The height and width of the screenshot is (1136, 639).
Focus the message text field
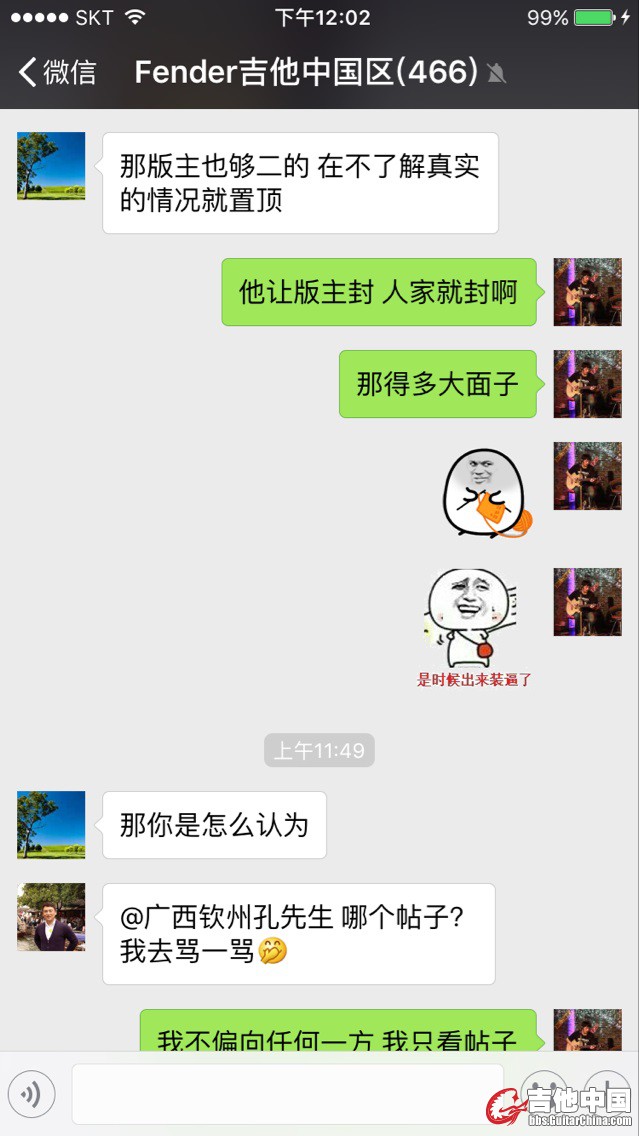[286, 1094]
